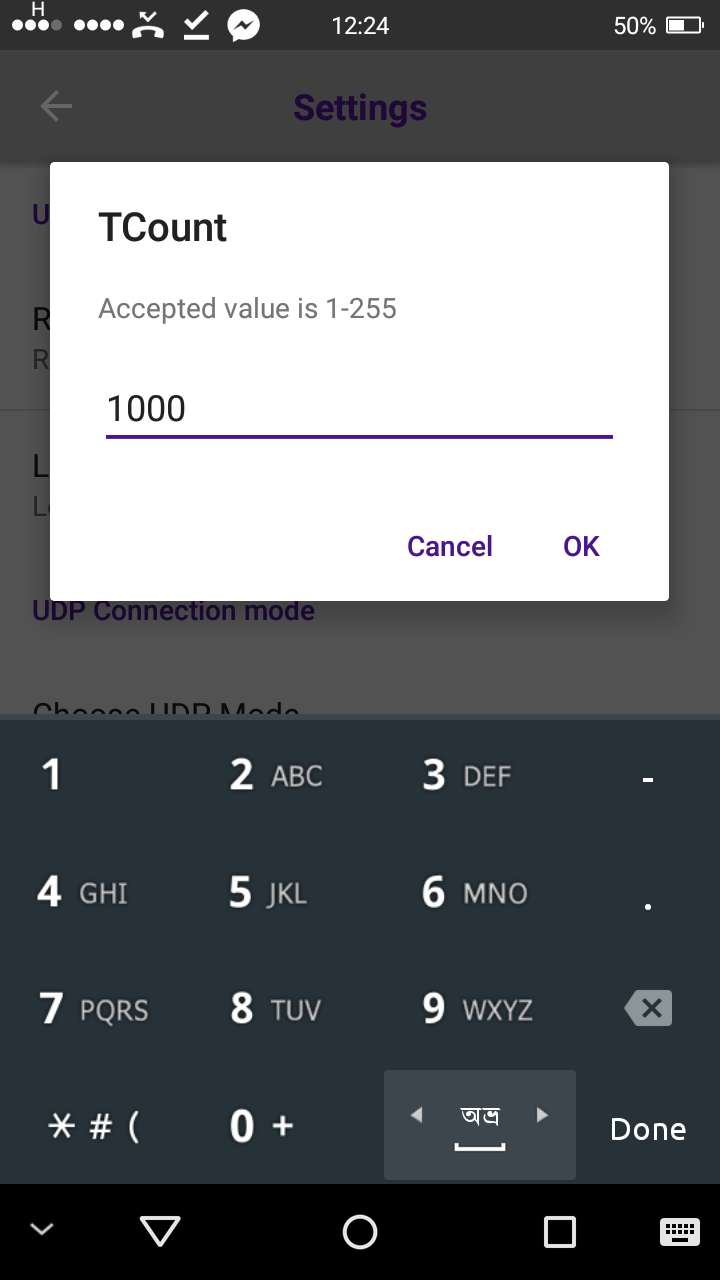
Task: Tap the symbols key with asterisk and hash
Action: click(94, 1127)
